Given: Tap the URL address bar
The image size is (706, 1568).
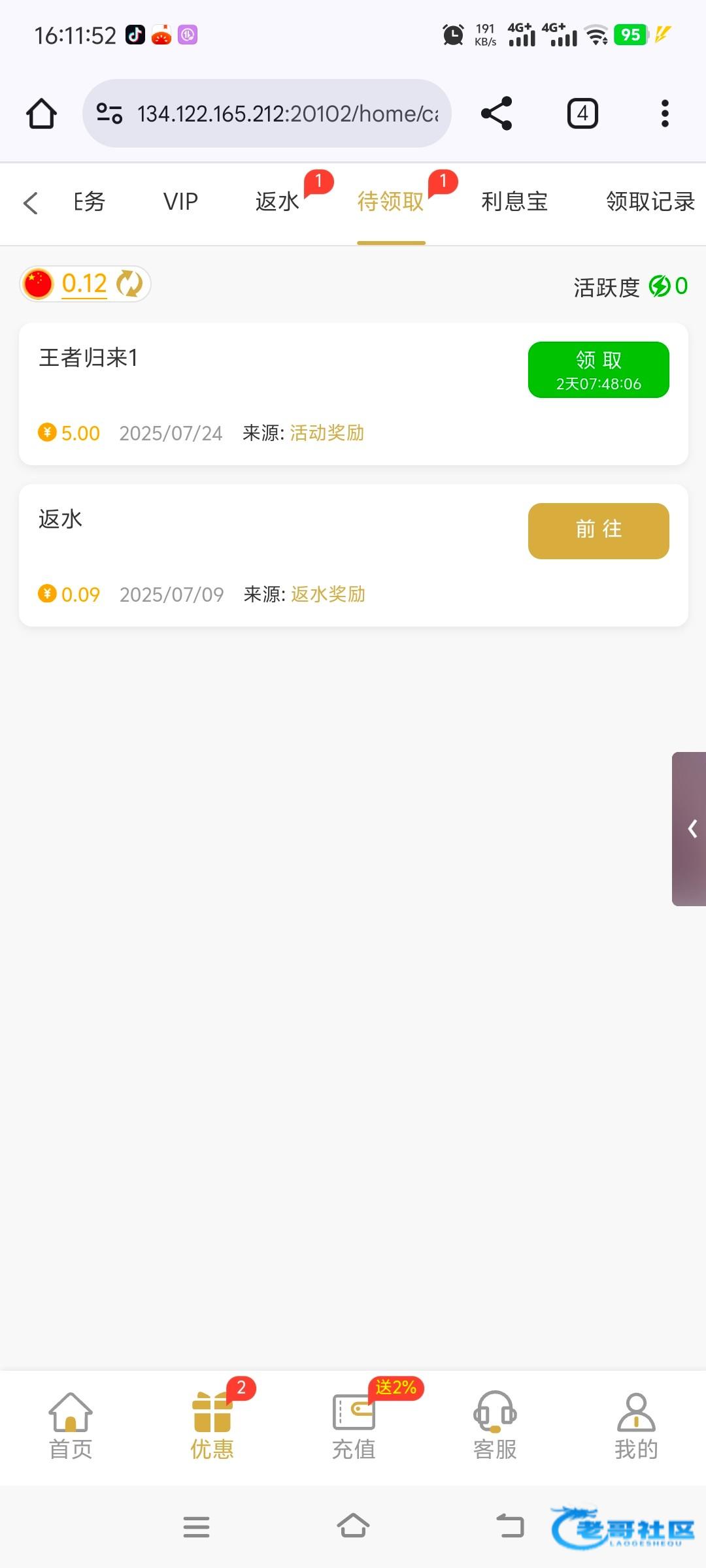Looking at the screenshot, I should pyautogui.click(x=267, y=114).
